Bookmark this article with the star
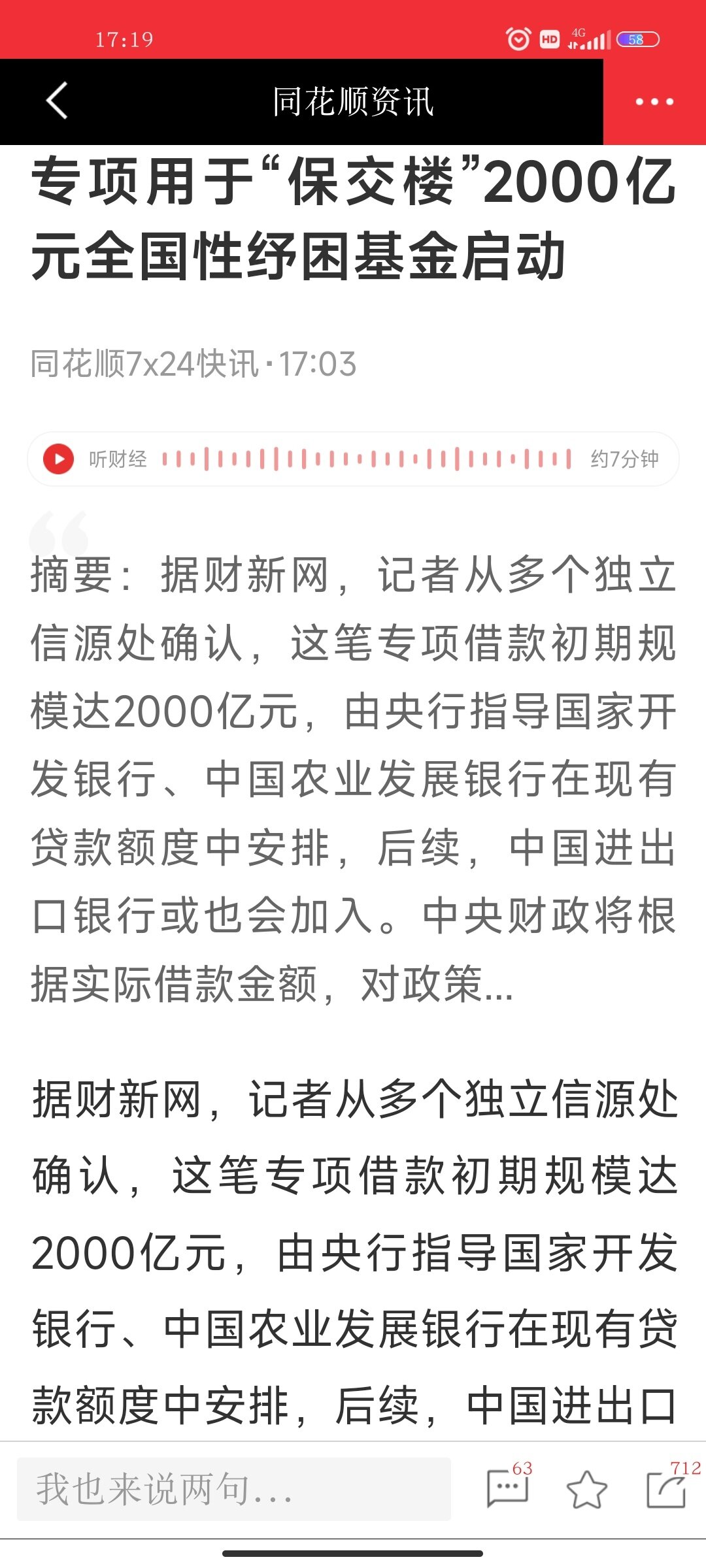The image size is (706, 1568). point(586,1490)
